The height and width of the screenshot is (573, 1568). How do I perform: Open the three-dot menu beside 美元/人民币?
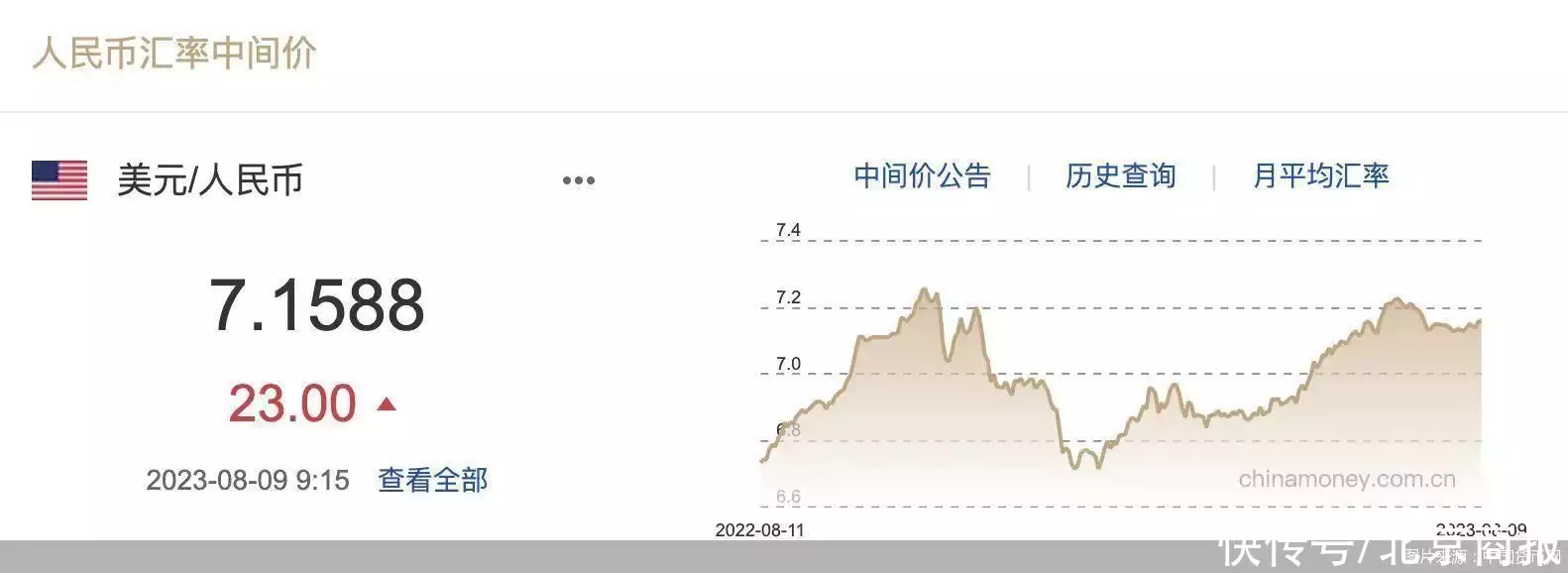click(x=579, y=181)
